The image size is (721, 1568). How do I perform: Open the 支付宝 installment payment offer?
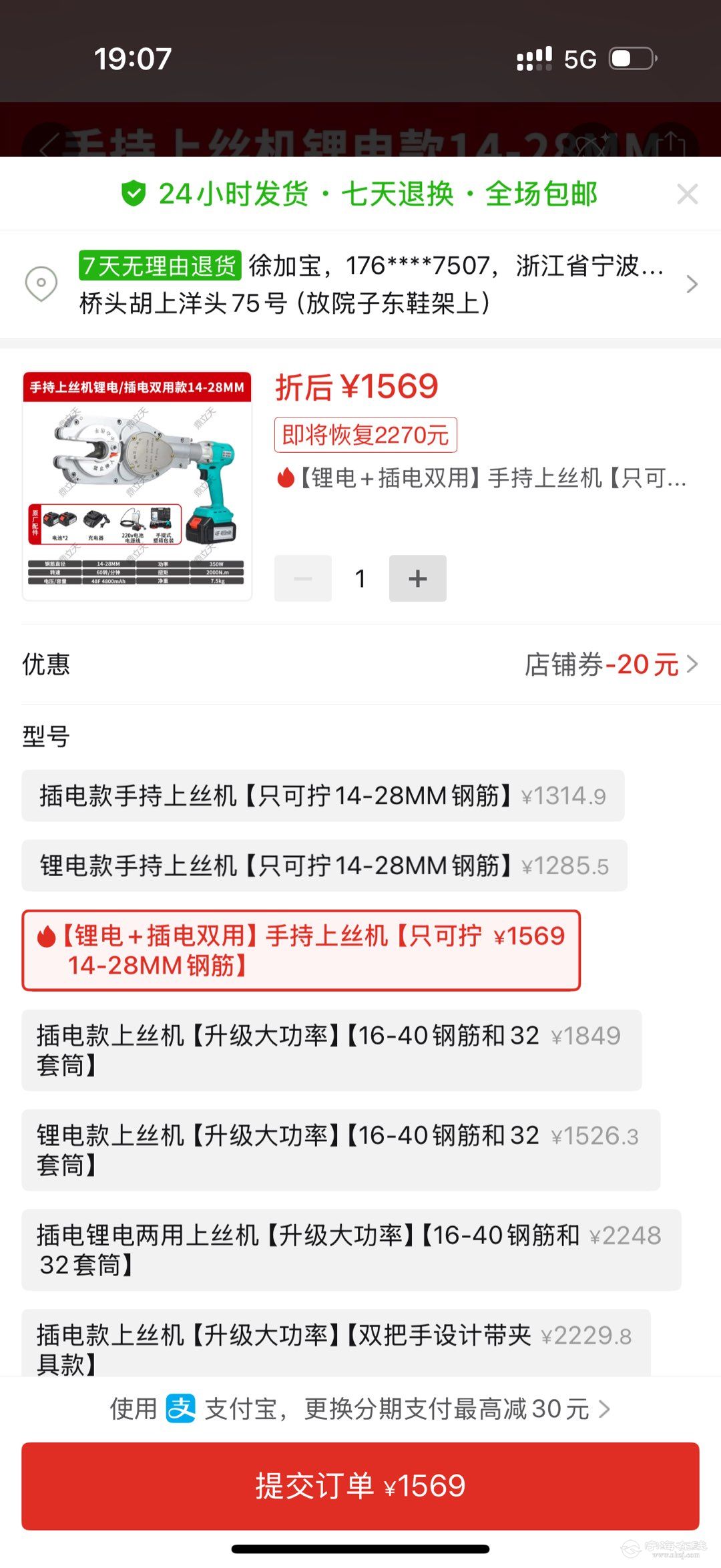(360, 1409)
